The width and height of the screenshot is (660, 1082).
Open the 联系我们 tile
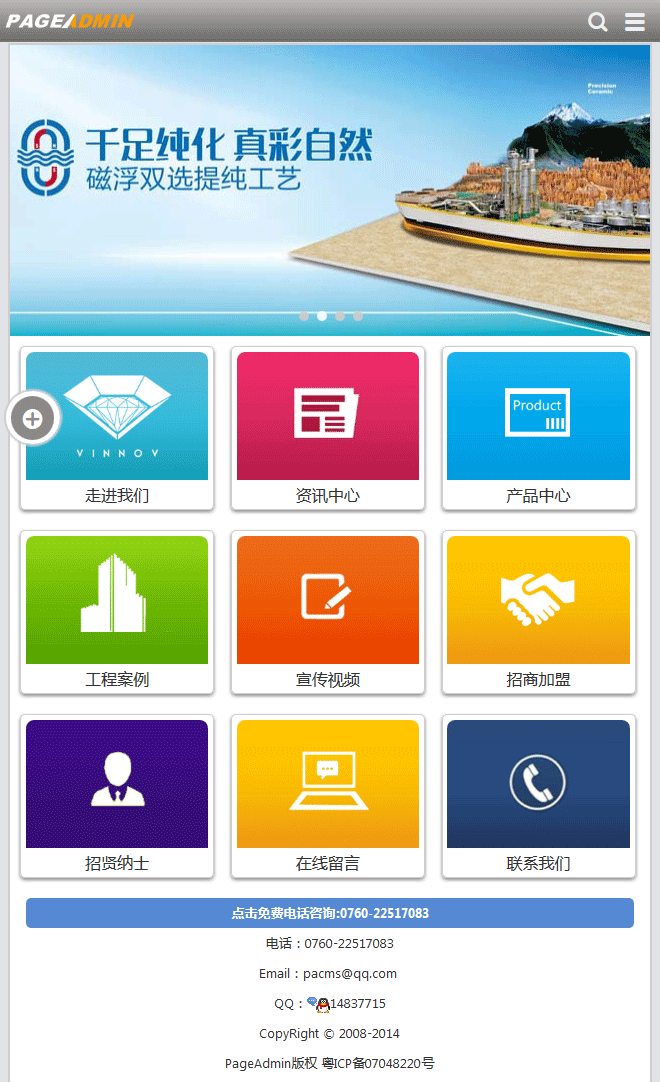click(x=538, y=796)
